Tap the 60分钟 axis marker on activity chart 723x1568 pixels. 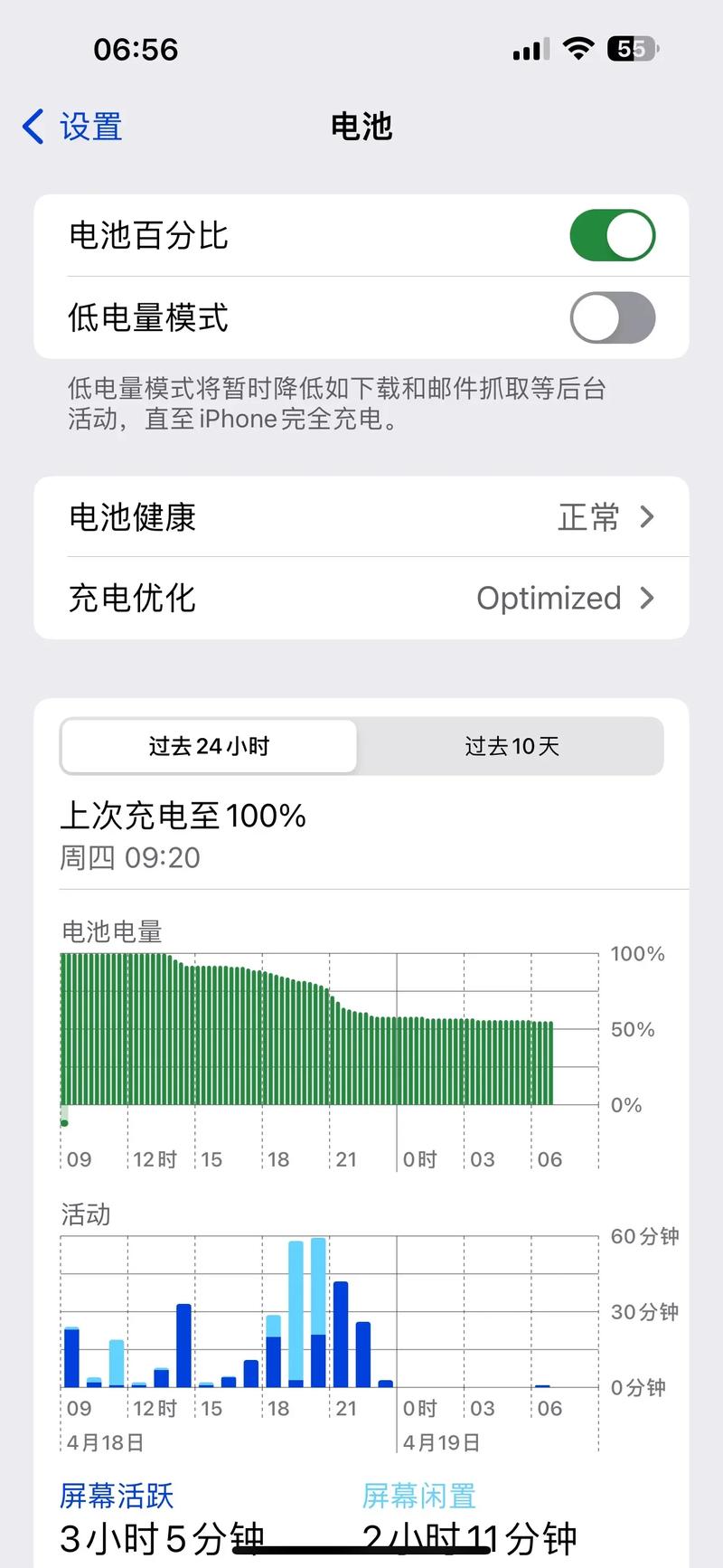tap(644, 1237)
